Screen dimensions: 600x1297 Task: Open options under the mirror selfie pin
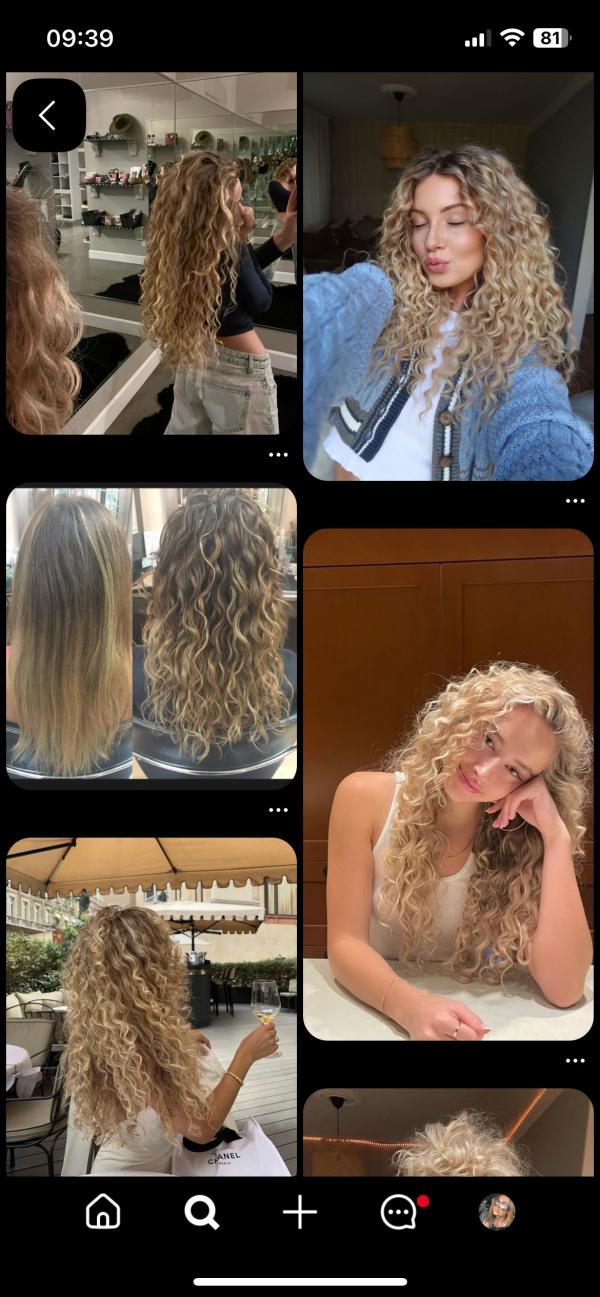coord(278,455)
